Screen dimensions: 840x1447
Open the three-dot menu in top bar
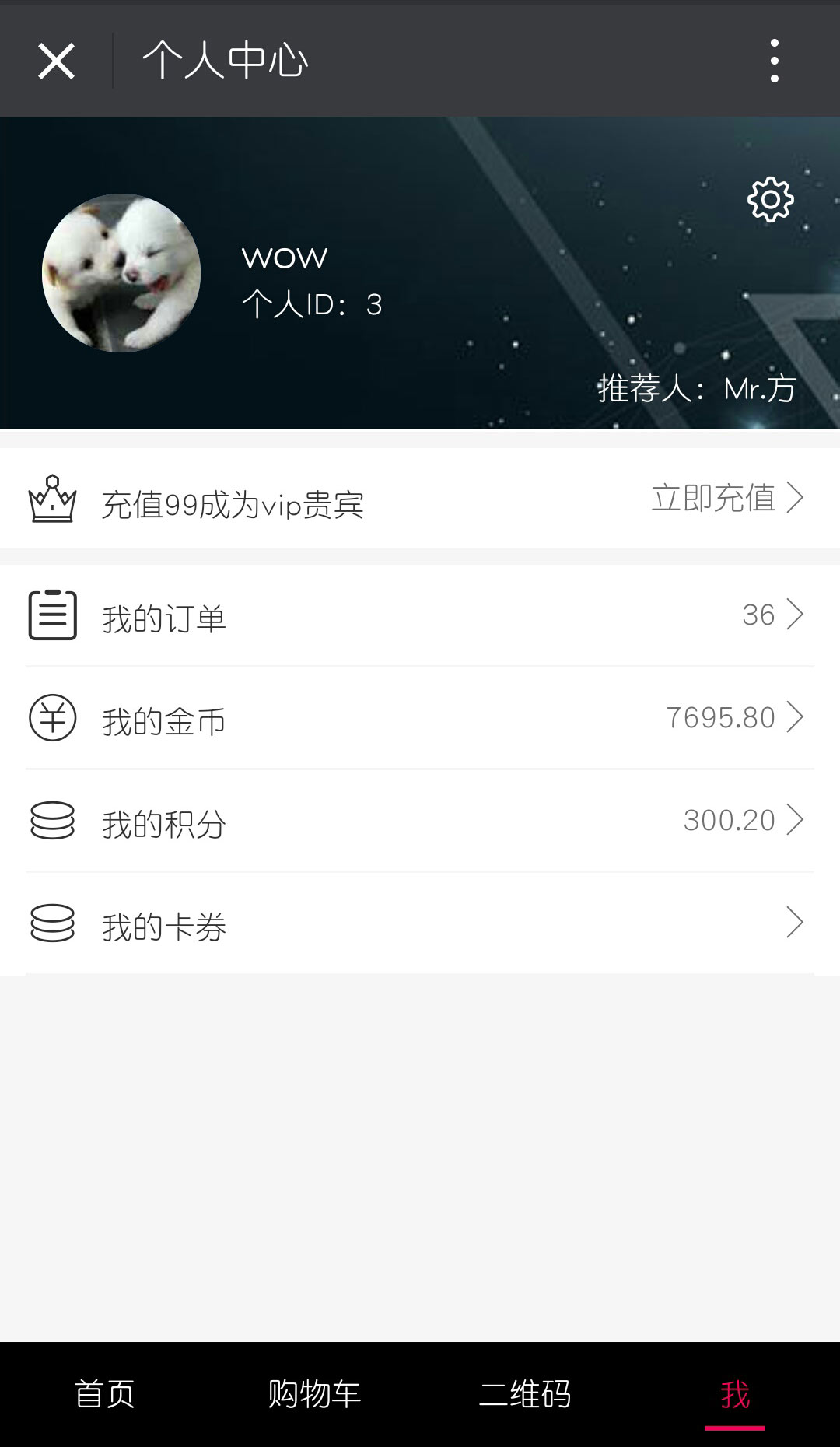click(773, 60)
